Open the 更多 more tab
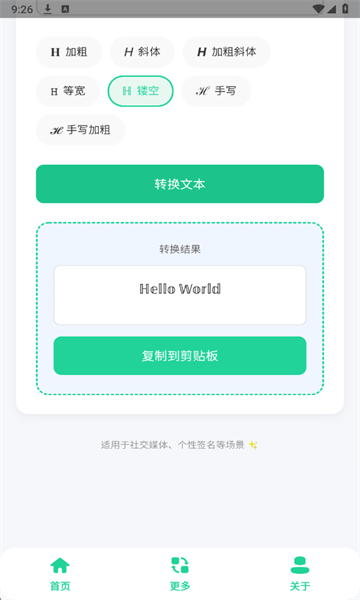 pos(180,574)
